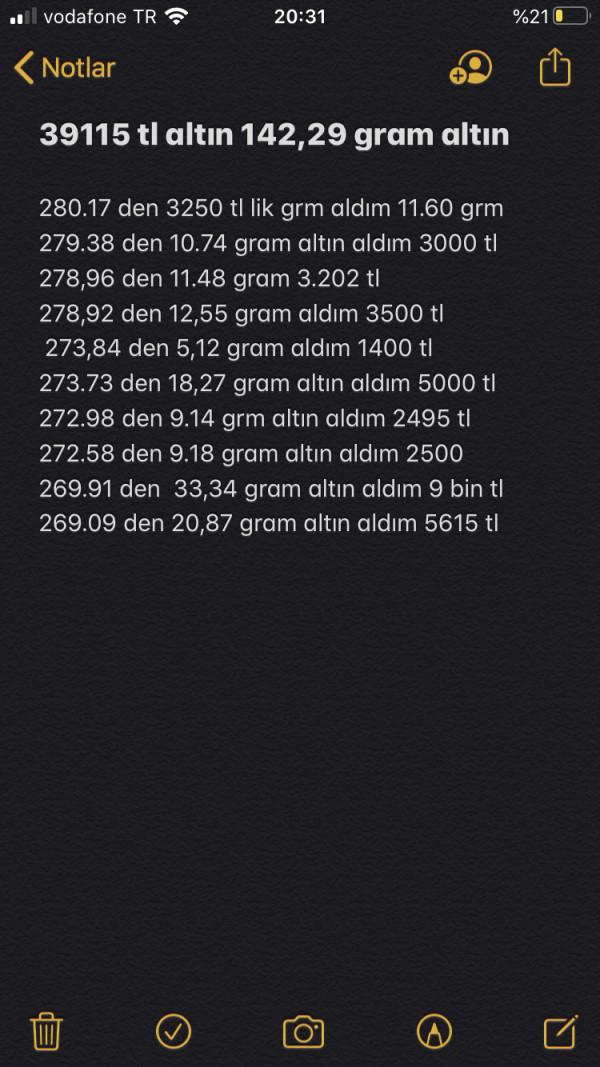The height and width of the screenshot is (1067, 600).
Task: Open the share sheet icon
Action: click(x=554, y=67)
